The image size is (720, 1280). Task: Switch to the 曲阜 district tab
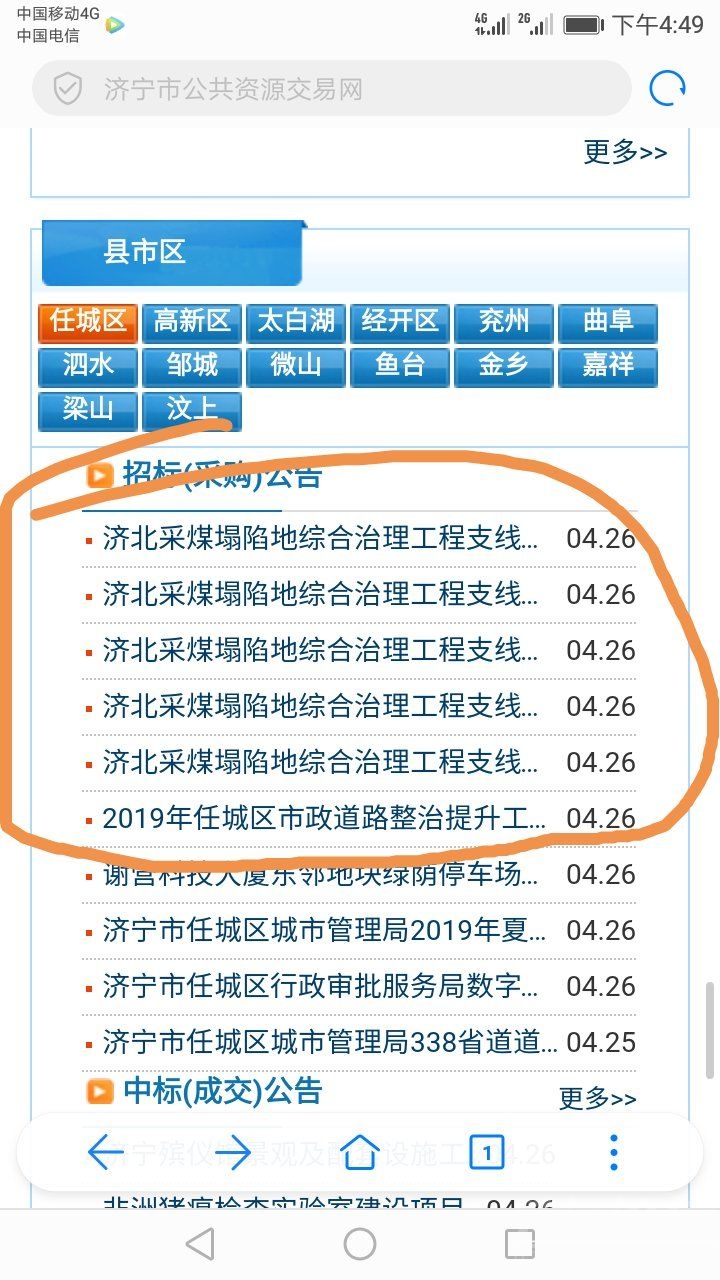(608, 322)
